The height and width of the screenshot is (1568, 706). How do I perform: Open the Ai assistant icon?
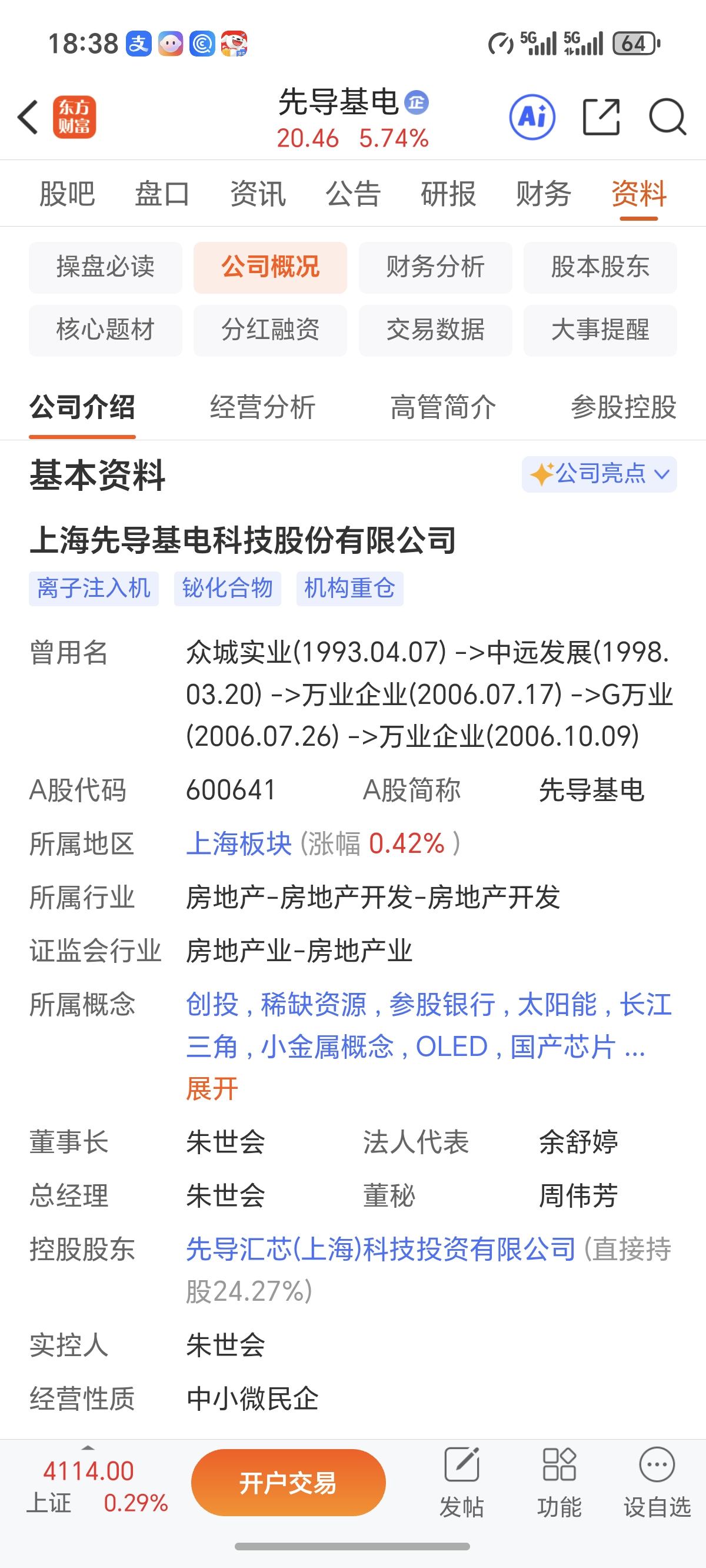(x=532, y=117)
